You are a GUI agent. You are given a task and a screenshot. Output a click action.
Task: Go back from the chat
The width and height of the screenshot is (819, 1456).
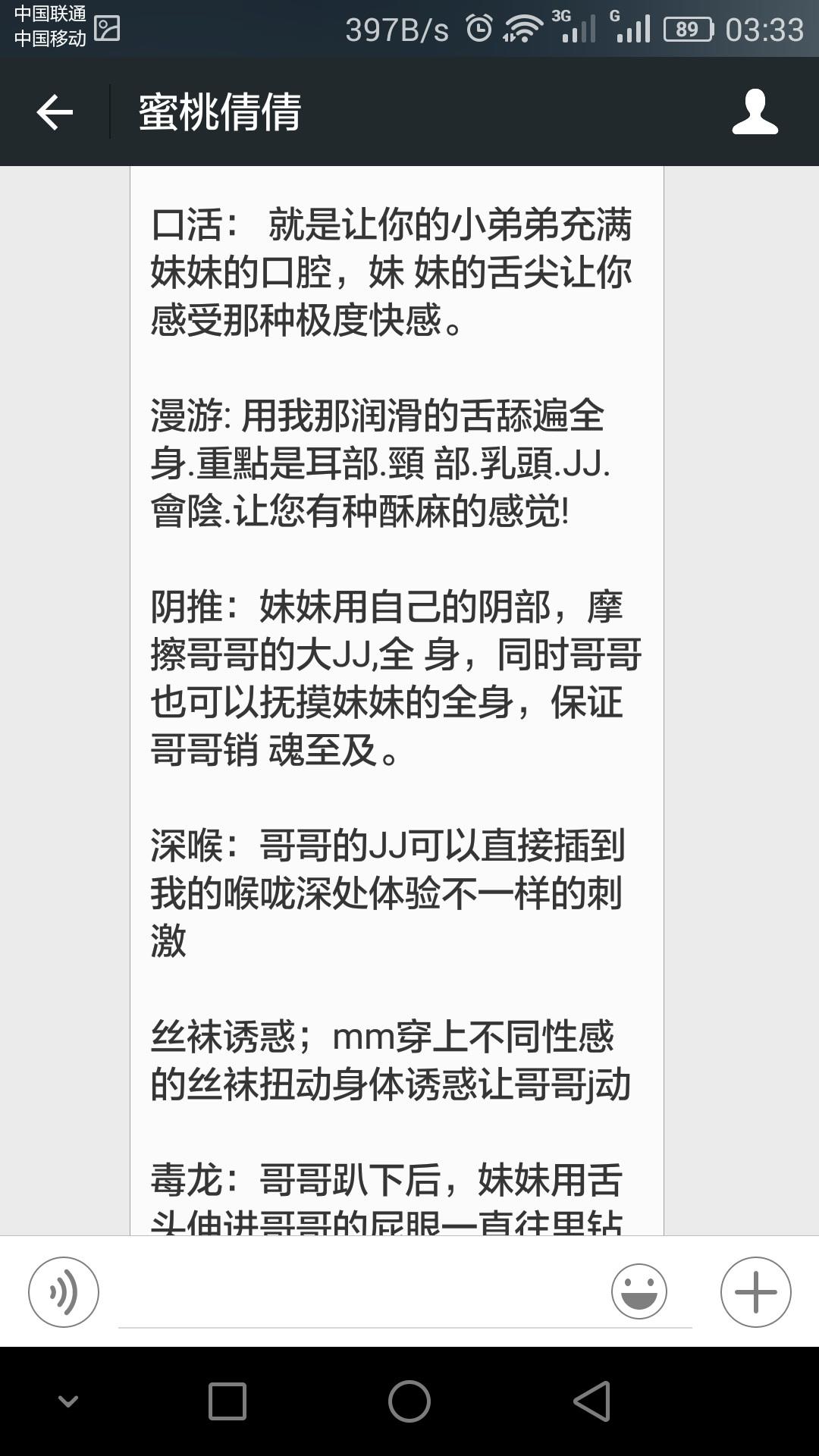click(x=55, y=112)
